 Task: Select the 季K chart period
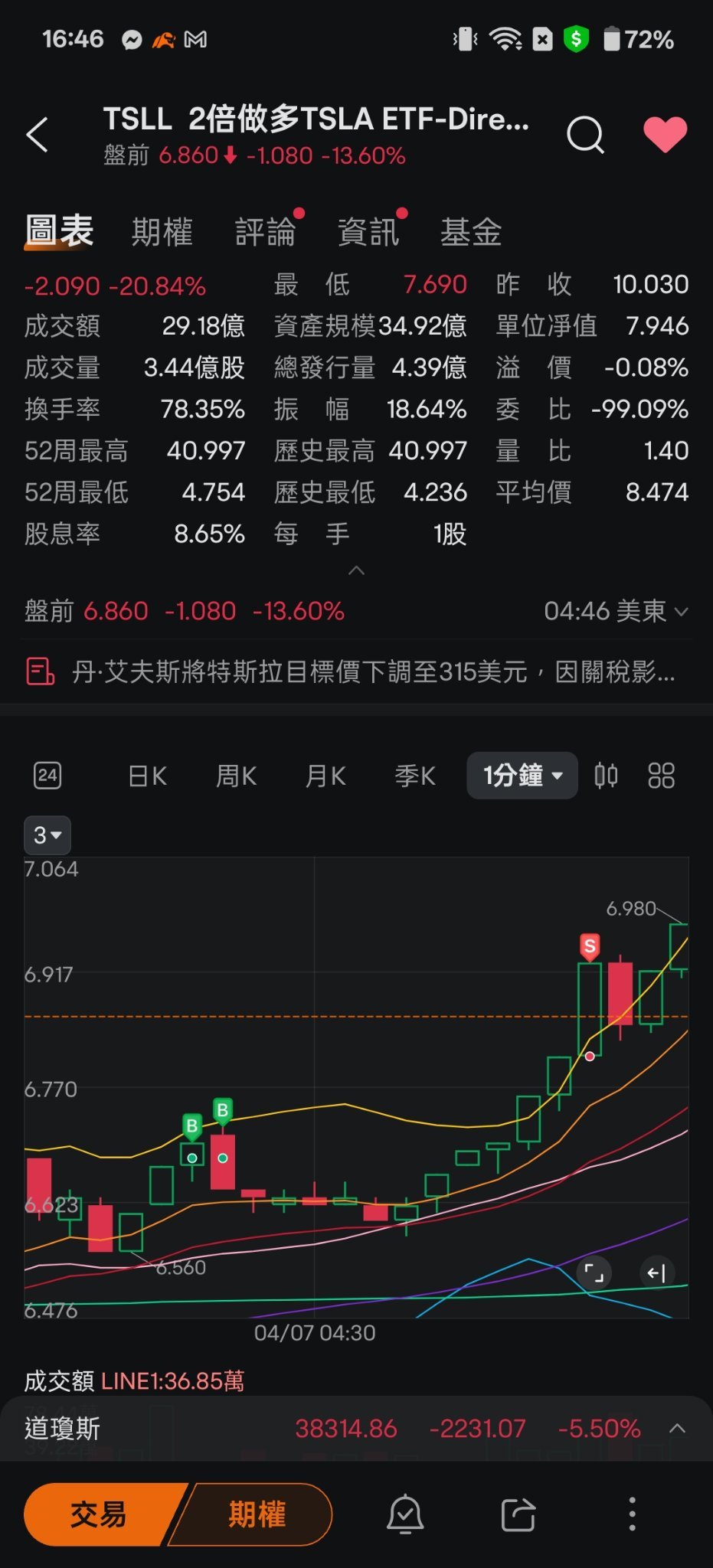[x=414, y=776]
